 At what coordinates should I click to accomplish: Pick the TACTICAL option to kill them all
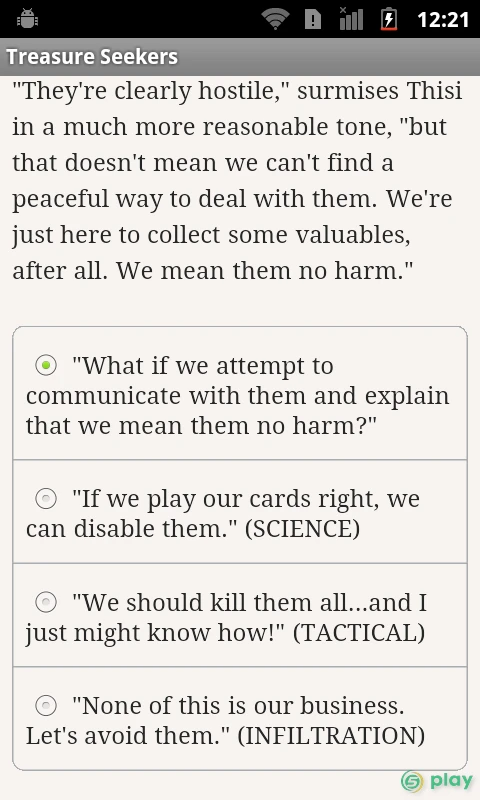[x=240, y=616]
